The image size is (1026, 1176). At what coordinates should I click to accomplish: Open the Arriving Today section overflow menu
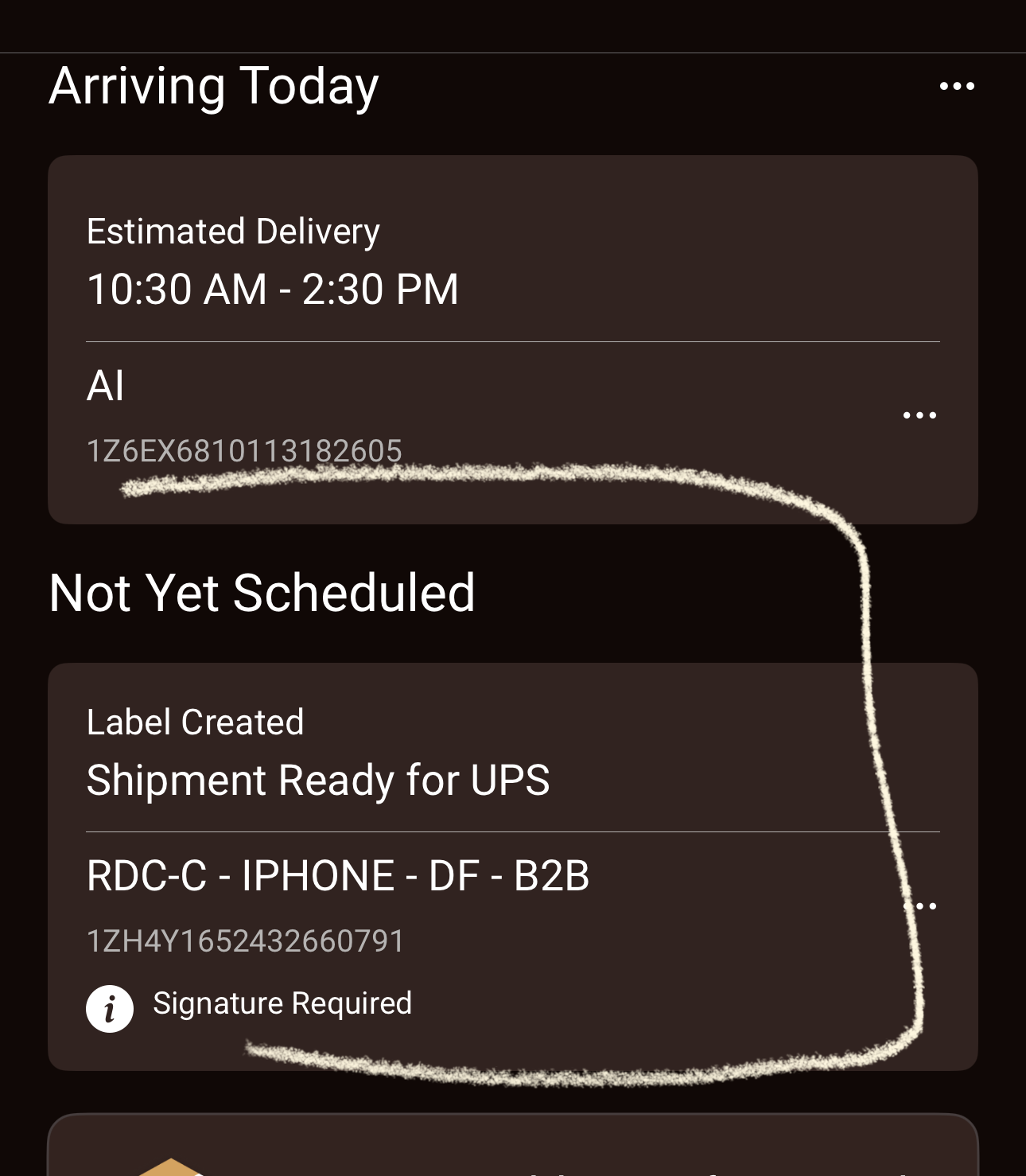(x=957, y=86)
